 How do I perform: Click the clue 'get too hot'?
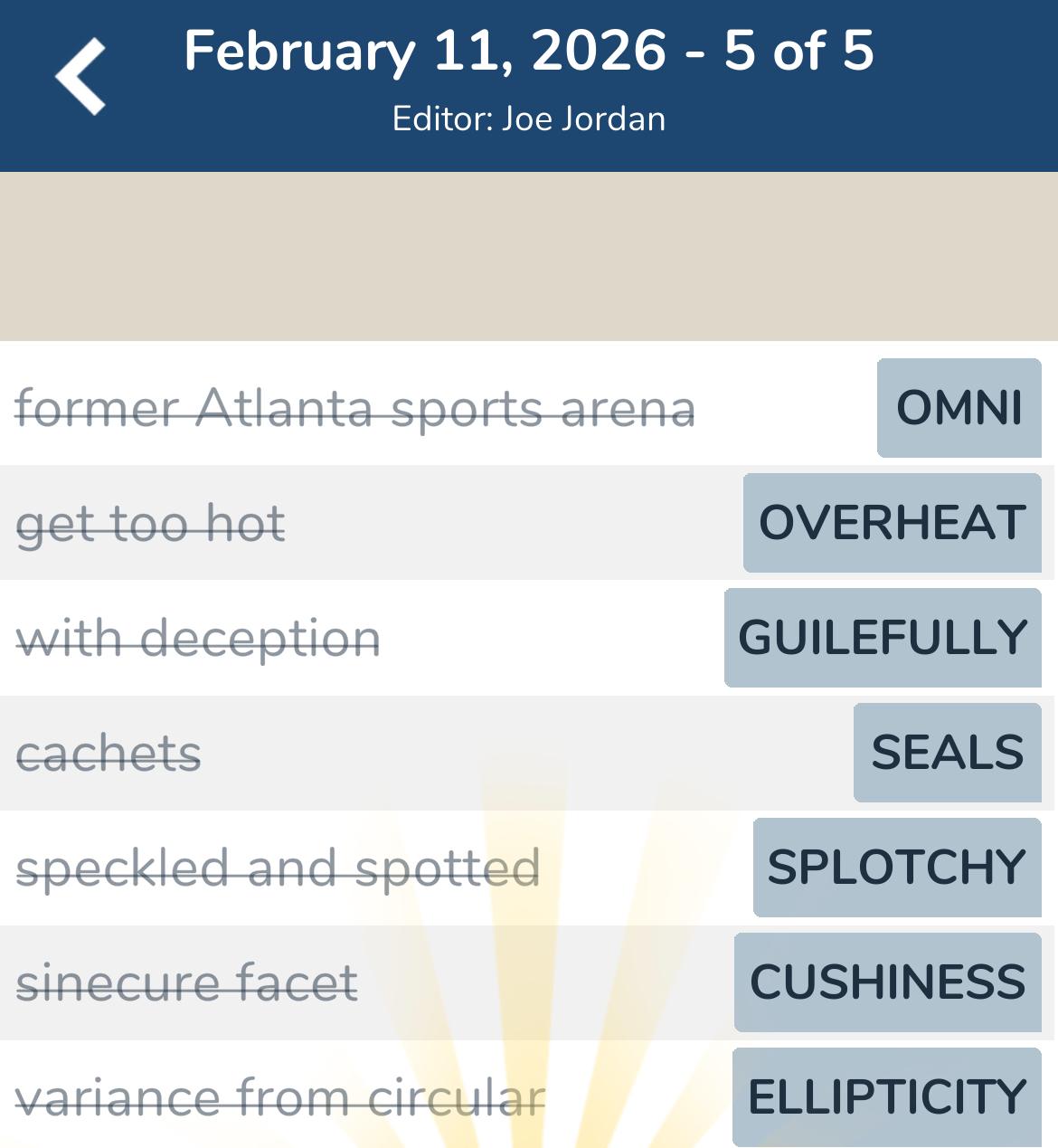click(150, 522)
